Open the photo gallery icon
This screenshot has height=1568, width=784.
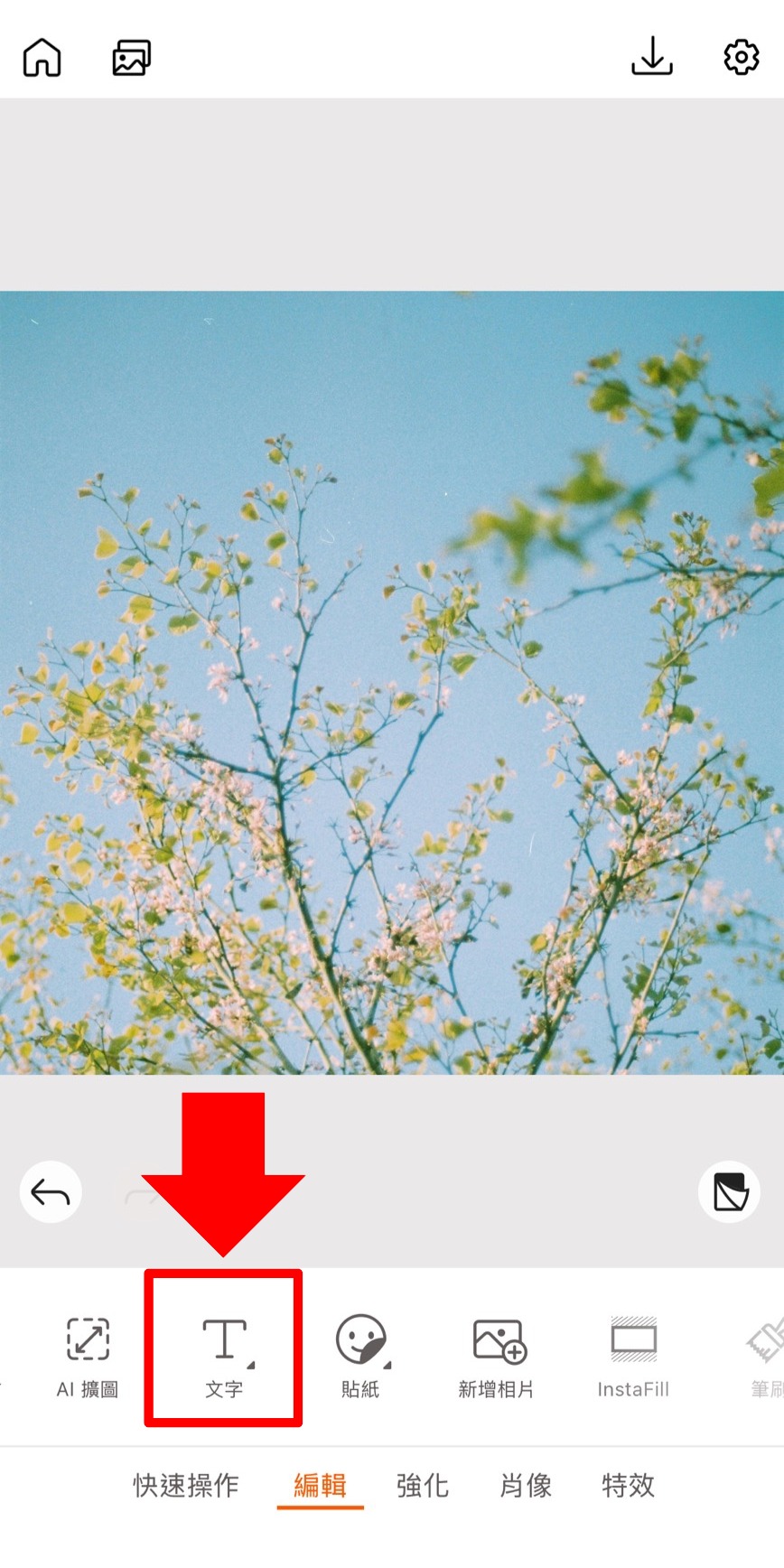click(x=131, y=58)
